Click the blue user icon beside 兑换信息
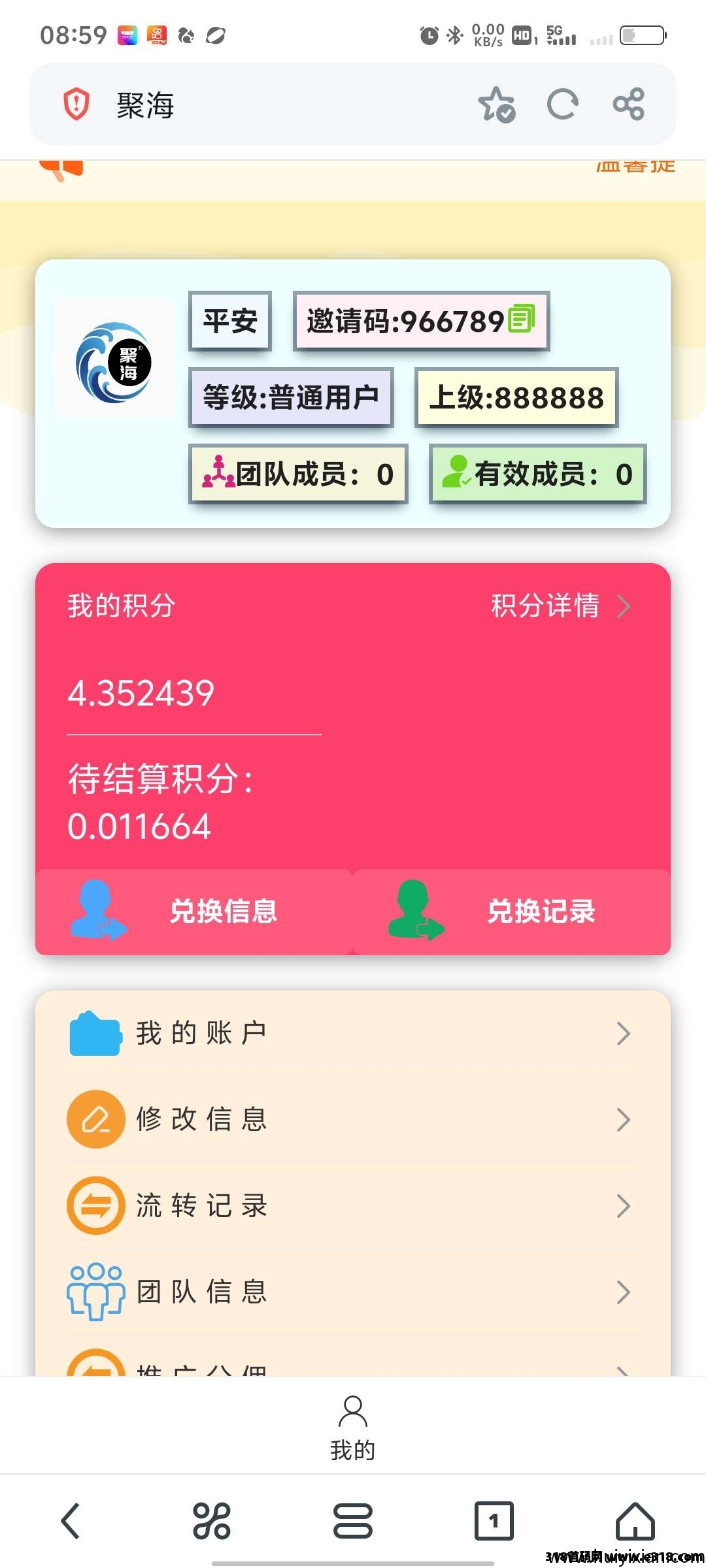 (x=98, y=913)
